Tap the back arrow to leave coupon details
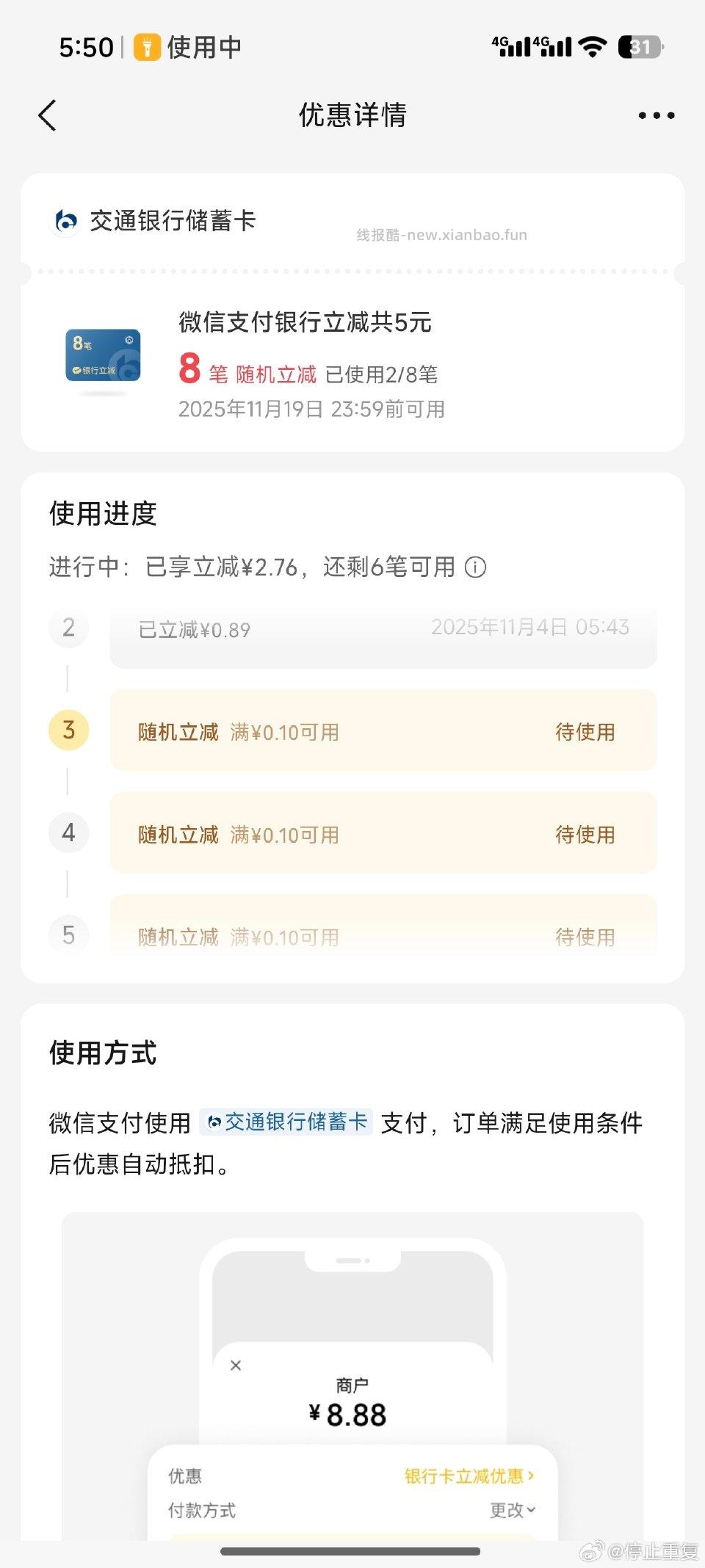The image size is (705, 1568). [48, 115]
